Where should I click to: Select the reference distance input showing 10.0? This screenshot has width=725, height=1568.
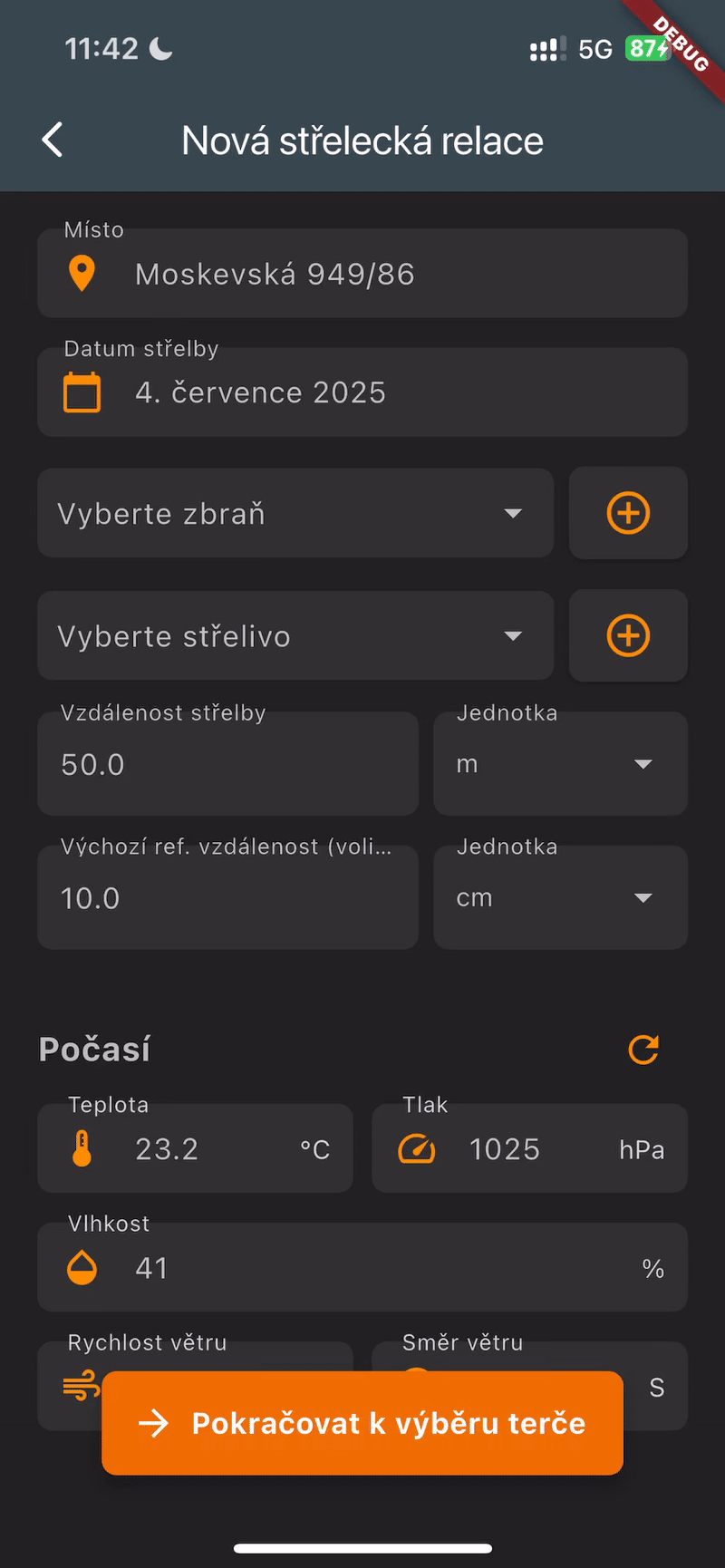pos(227,897)
